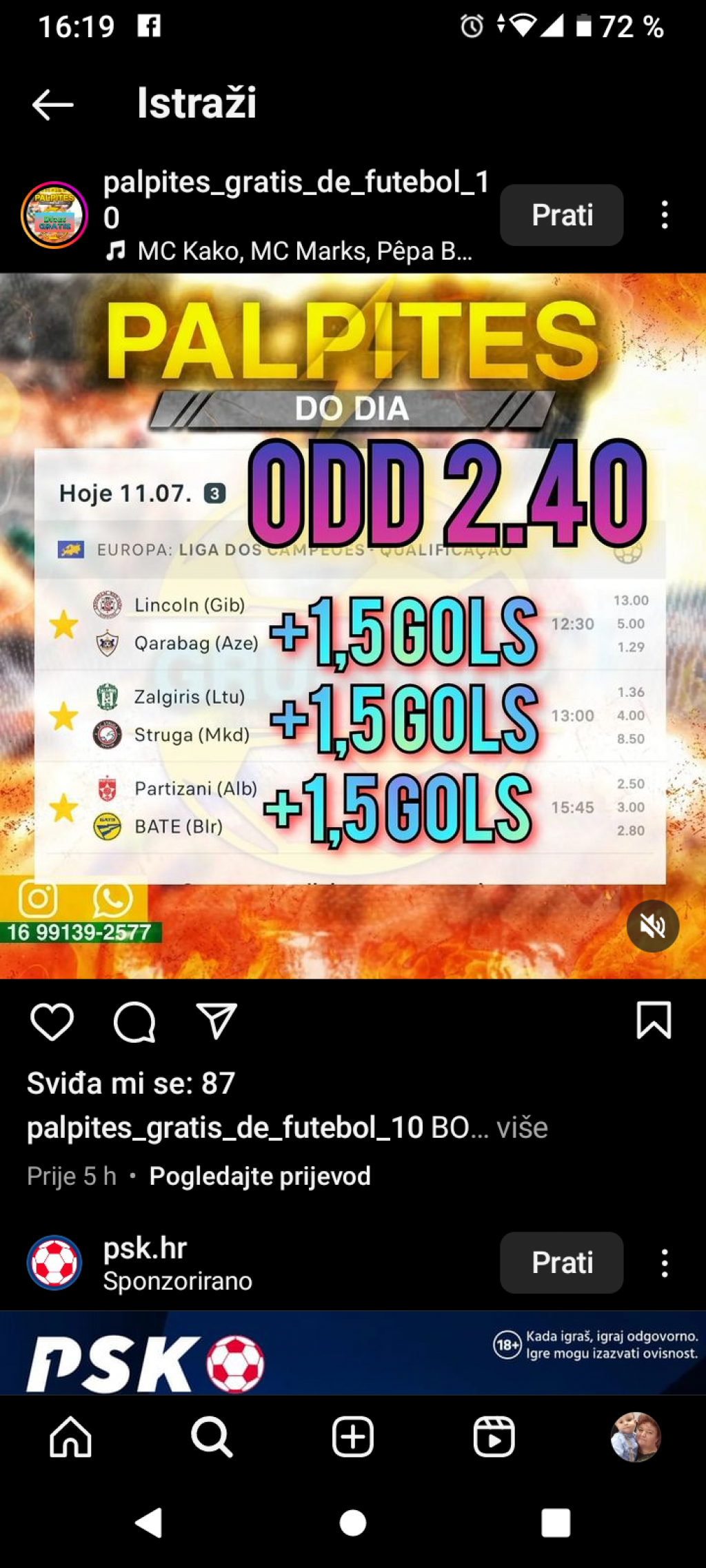Switch to the Reels tab
Screen dimensions: 706x1568
pyautogui.click(x=494, y=1437)
